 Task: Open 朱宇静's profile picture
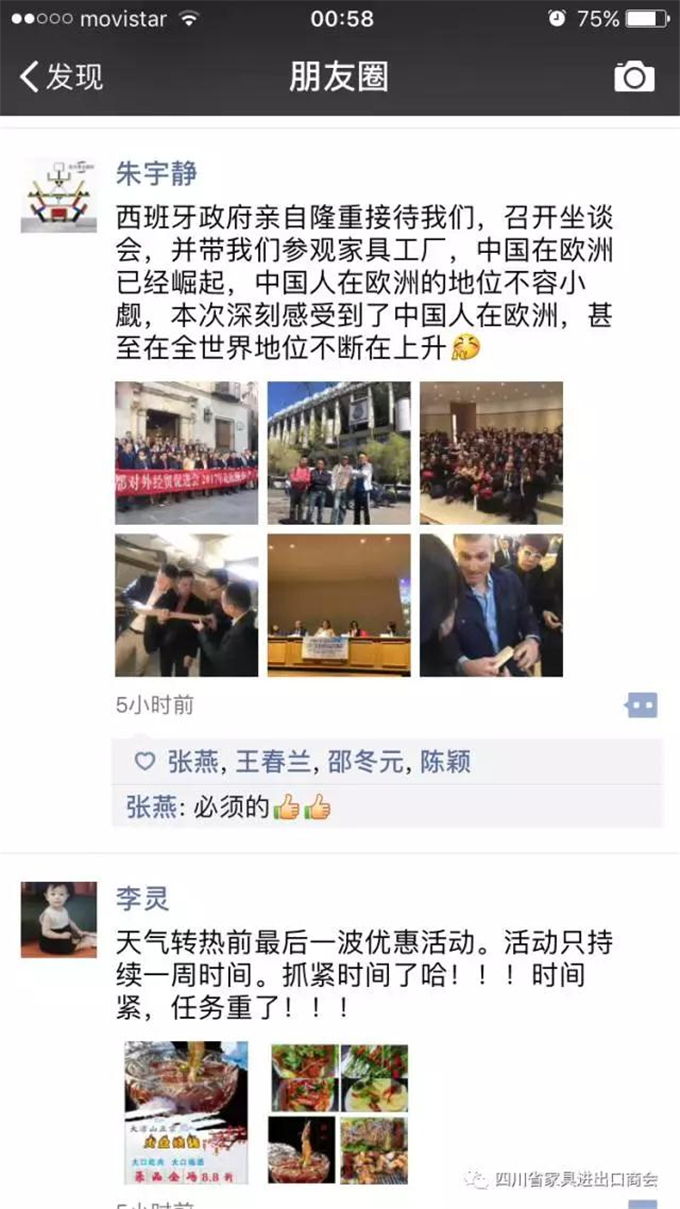click(x=59, y=195)
